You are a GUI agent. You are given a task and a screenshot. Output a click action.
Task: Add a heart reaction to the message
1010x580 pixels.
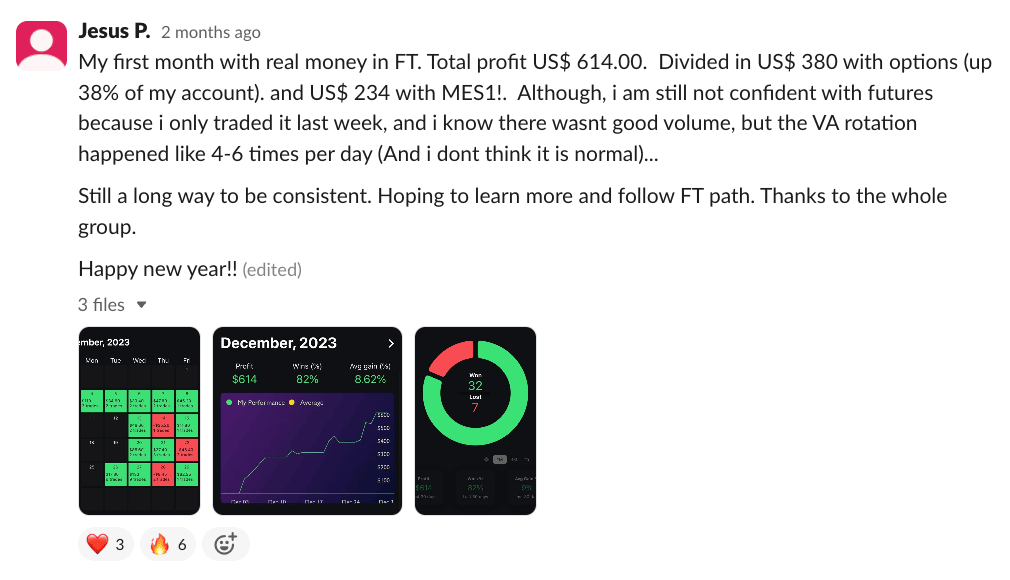(x=105, y=544)
